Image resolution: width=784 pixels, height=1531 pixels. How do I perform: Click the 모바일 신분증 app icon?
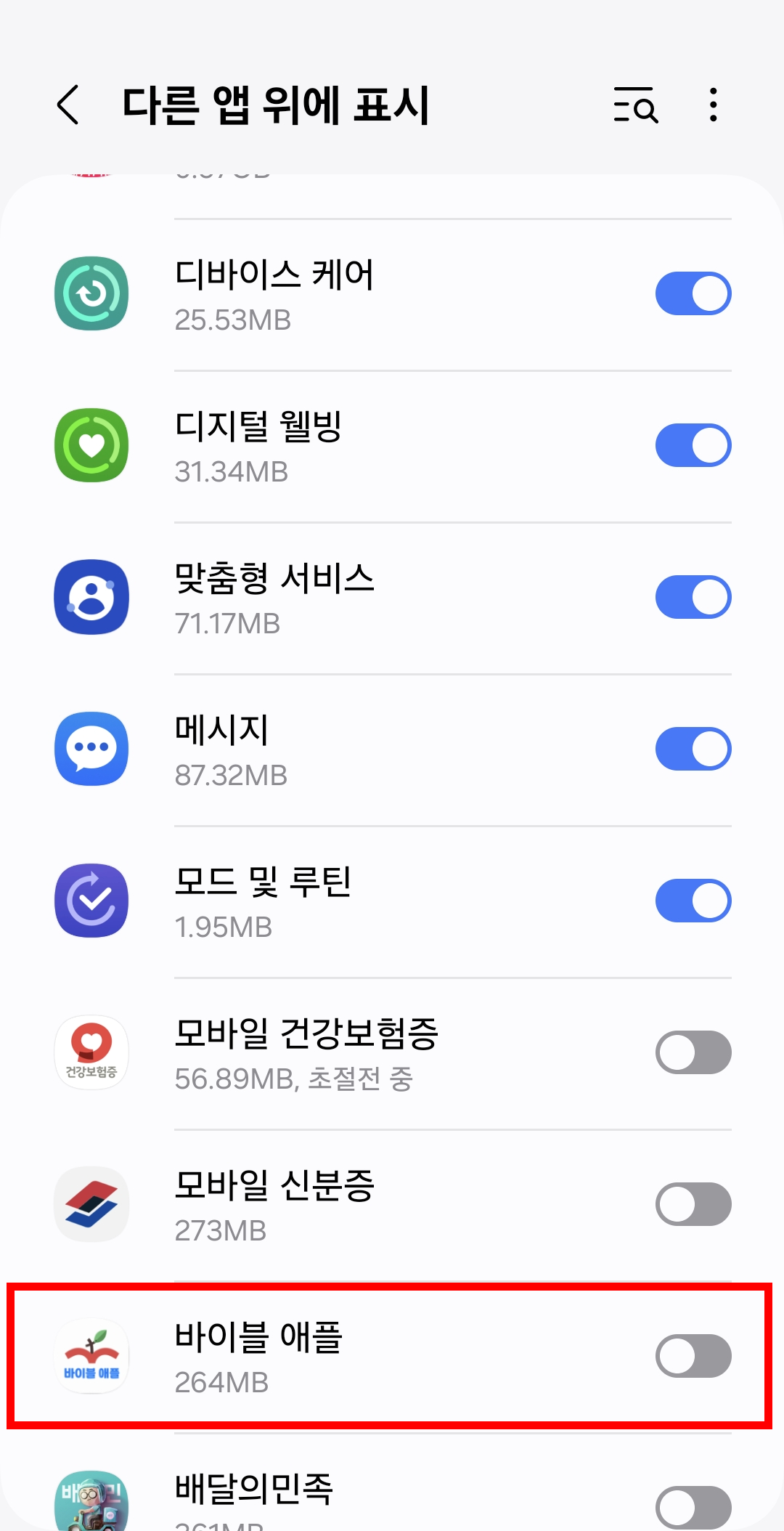(x=91, y=1203)
